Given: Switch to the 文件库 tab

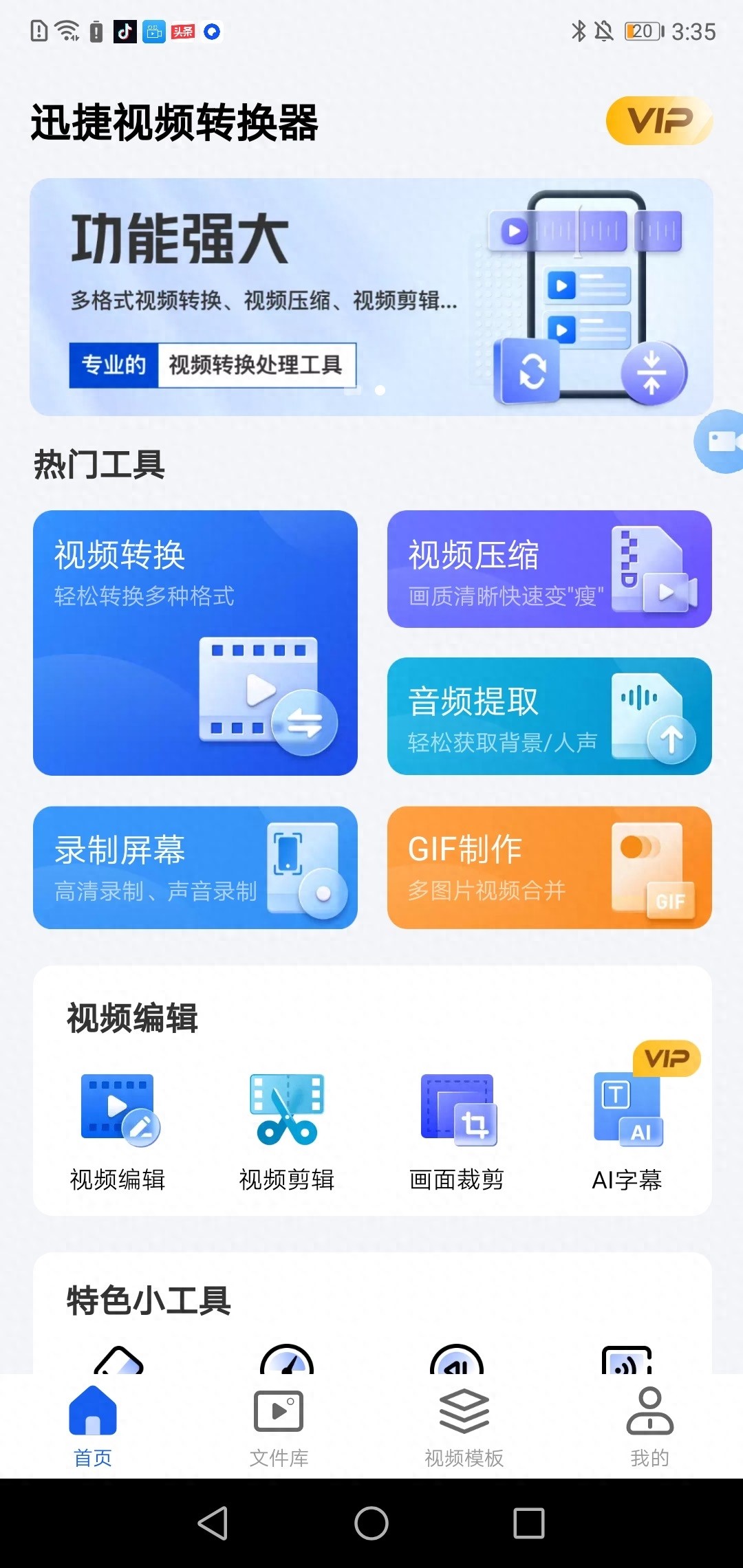Looking at the screenshot, I should click(278, 1424).
